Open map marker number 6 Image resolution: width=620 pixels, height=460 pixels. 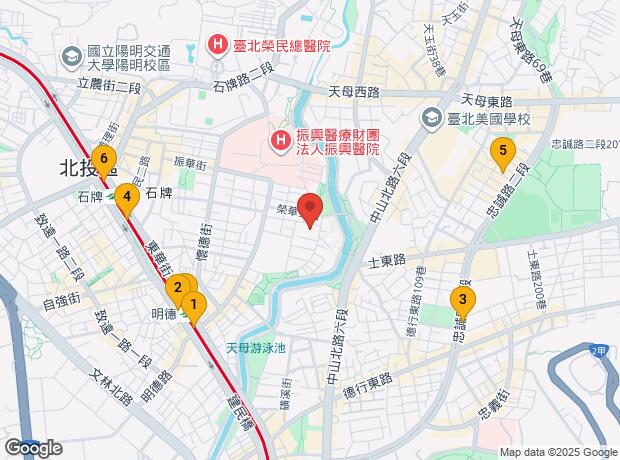point(105,160)
